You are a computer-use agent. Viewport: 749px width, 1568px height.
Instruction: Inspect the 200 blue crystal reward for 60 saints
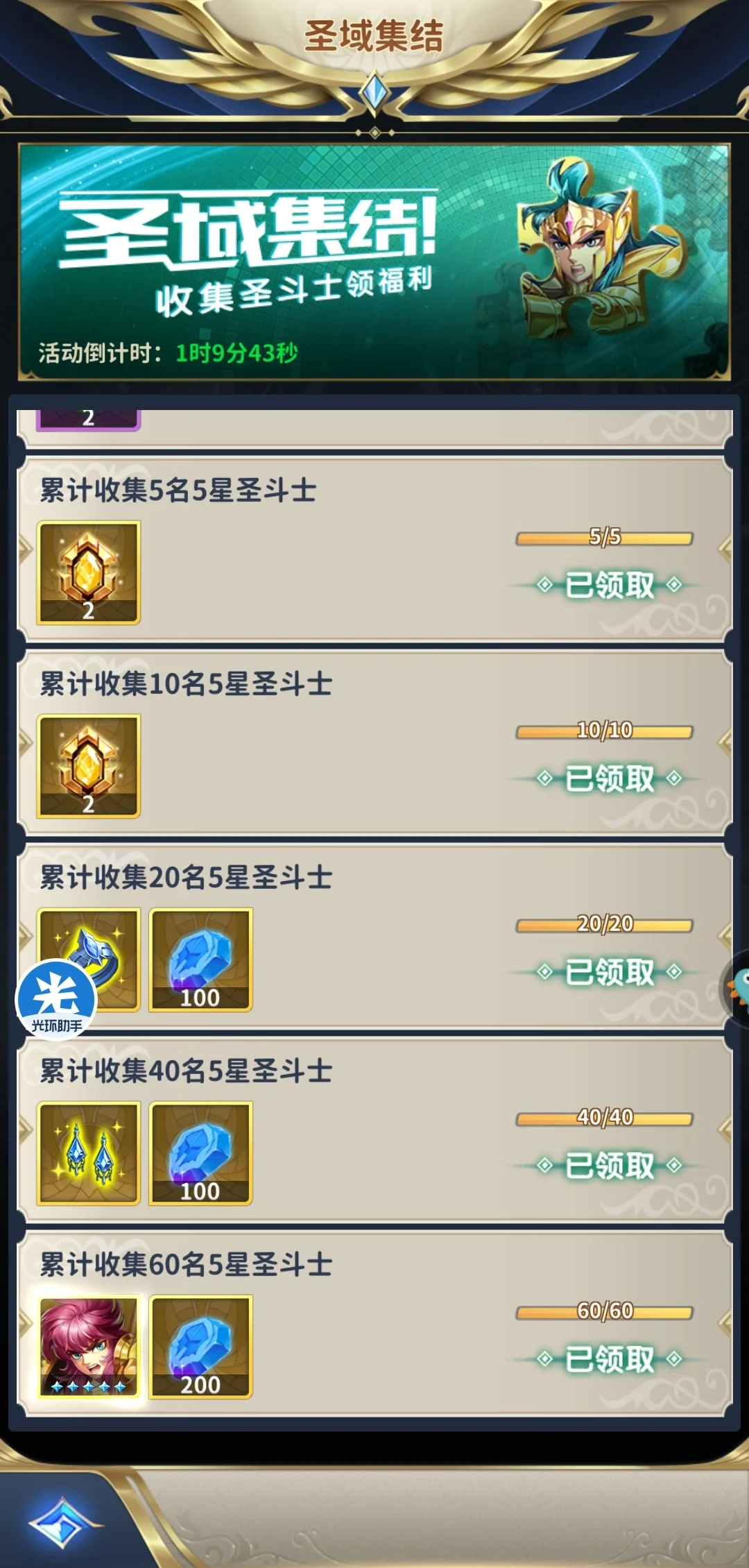(x=200, y=1347)
